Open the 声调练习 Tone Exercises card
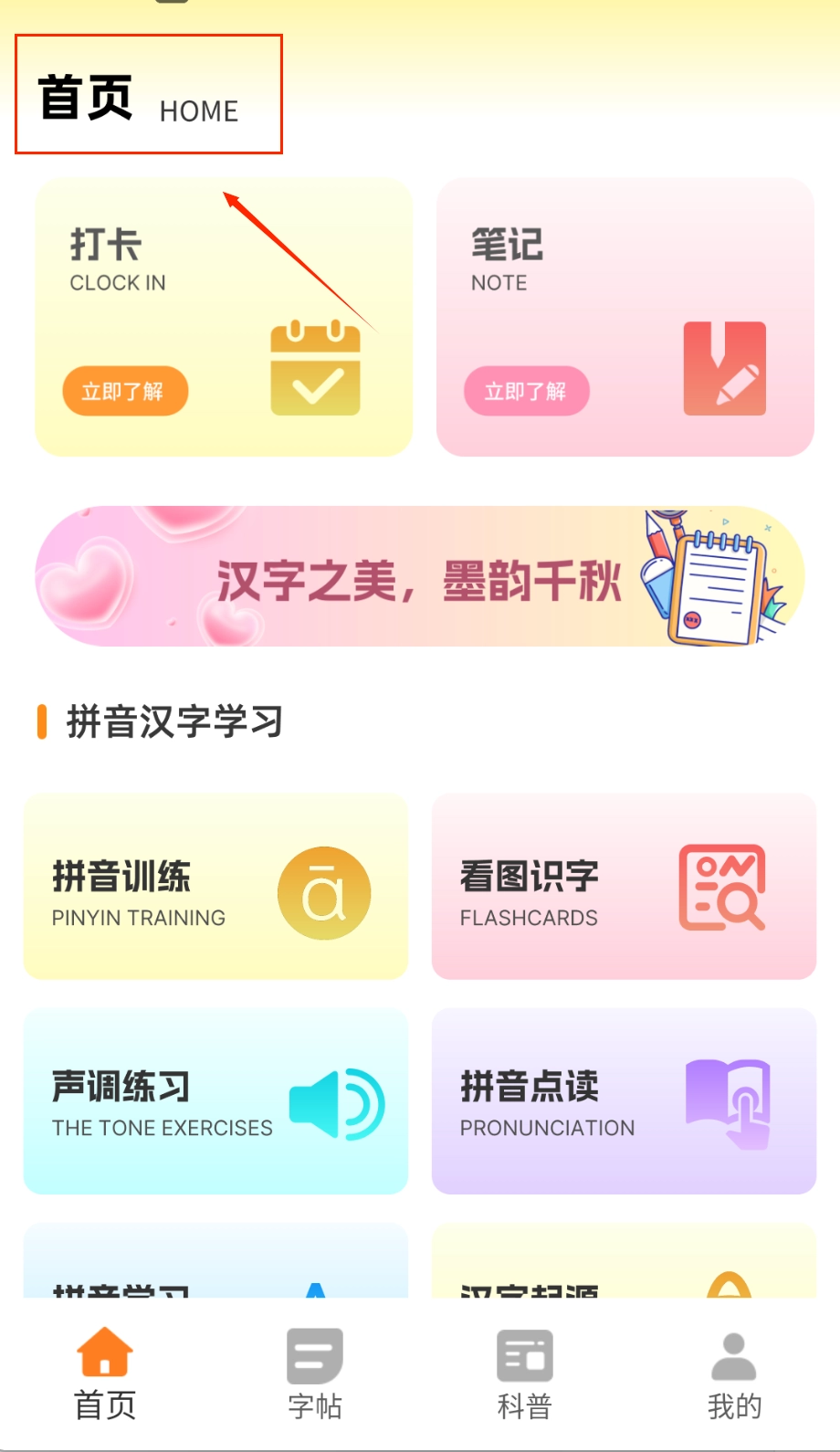840x1452 pixels. coord(215,1101)
